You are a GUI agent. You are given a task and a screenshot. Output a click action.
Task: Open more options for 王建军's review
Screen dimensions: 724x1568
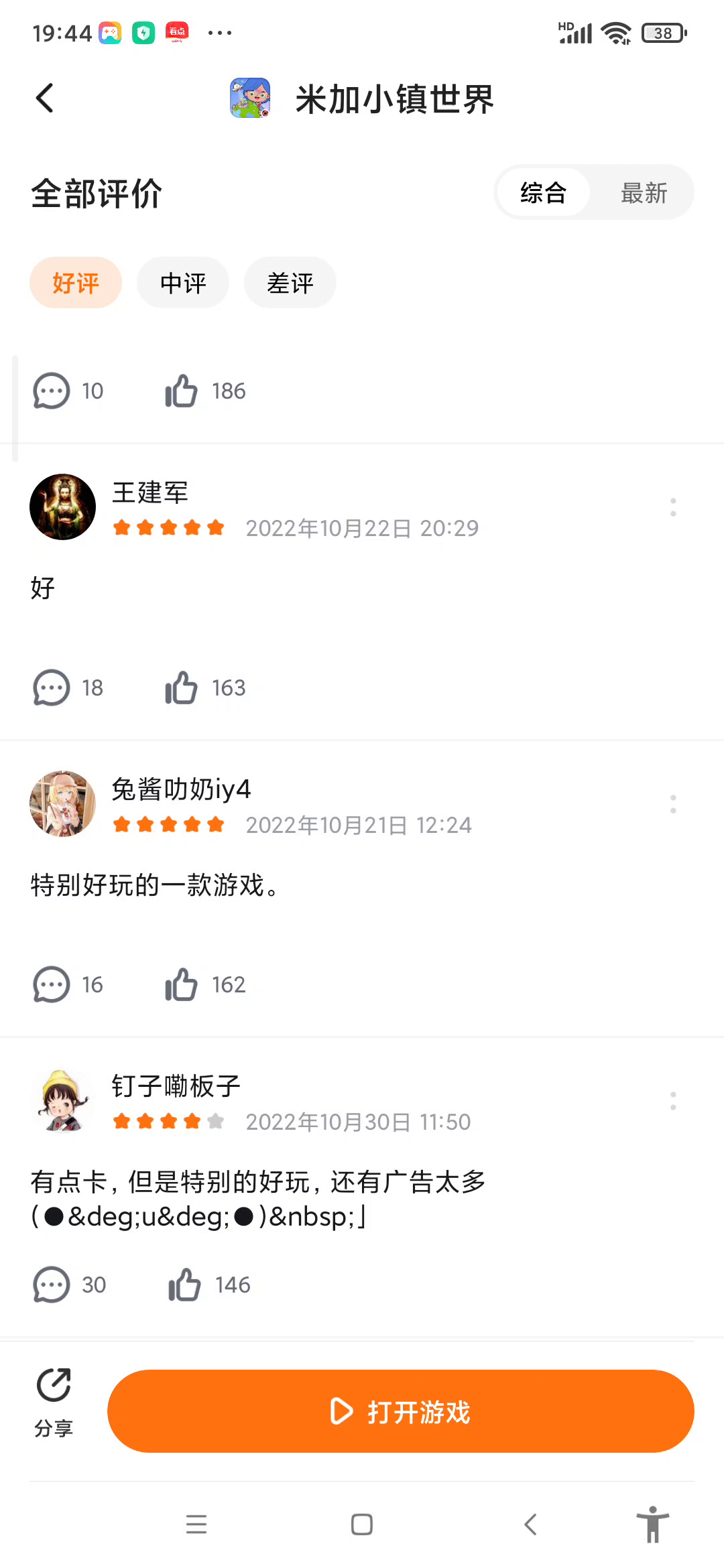(x=673, y=507)
